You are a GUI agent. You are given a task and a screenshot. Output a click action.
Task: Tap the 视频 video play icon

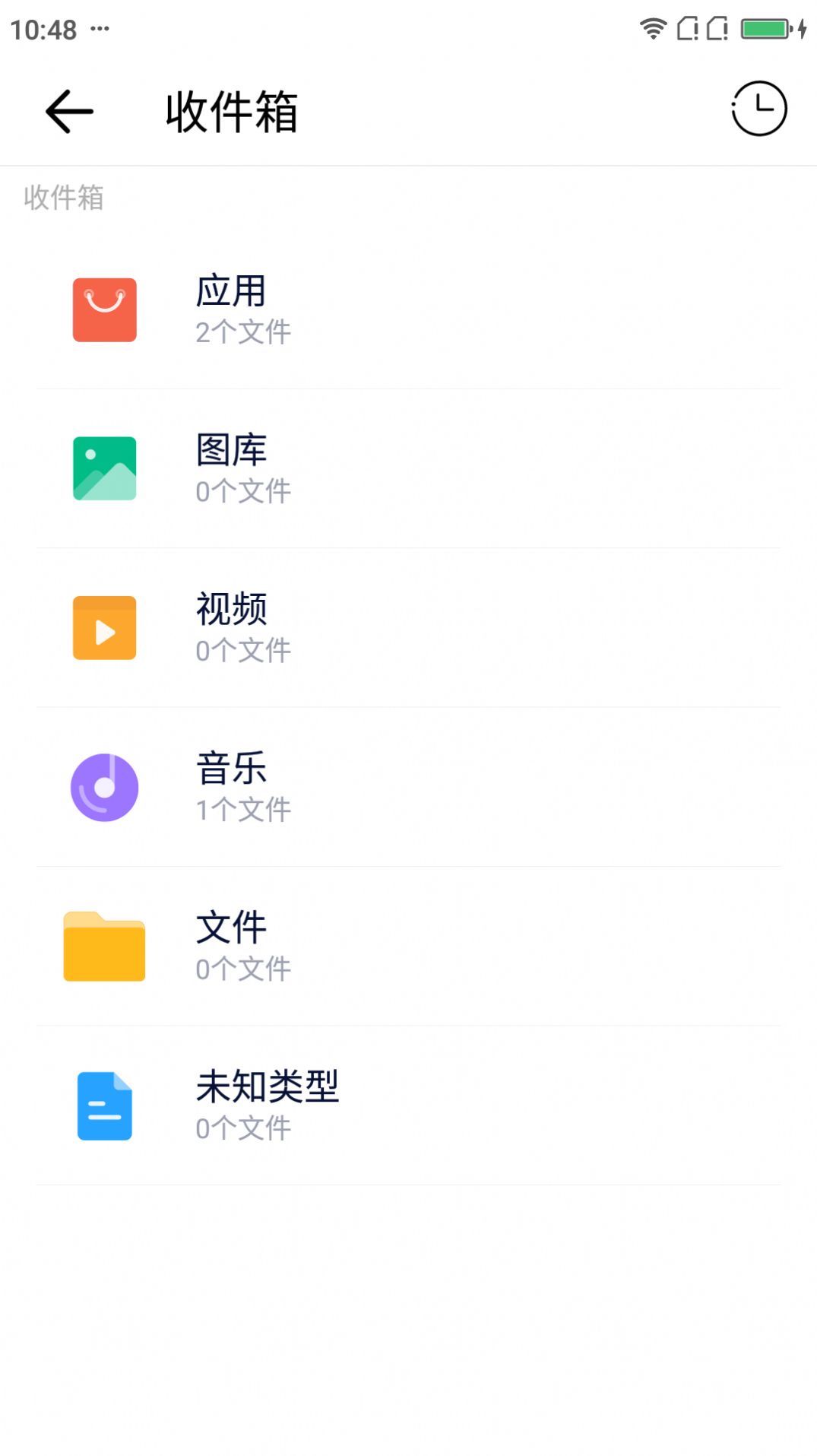(x=104, y=628)
